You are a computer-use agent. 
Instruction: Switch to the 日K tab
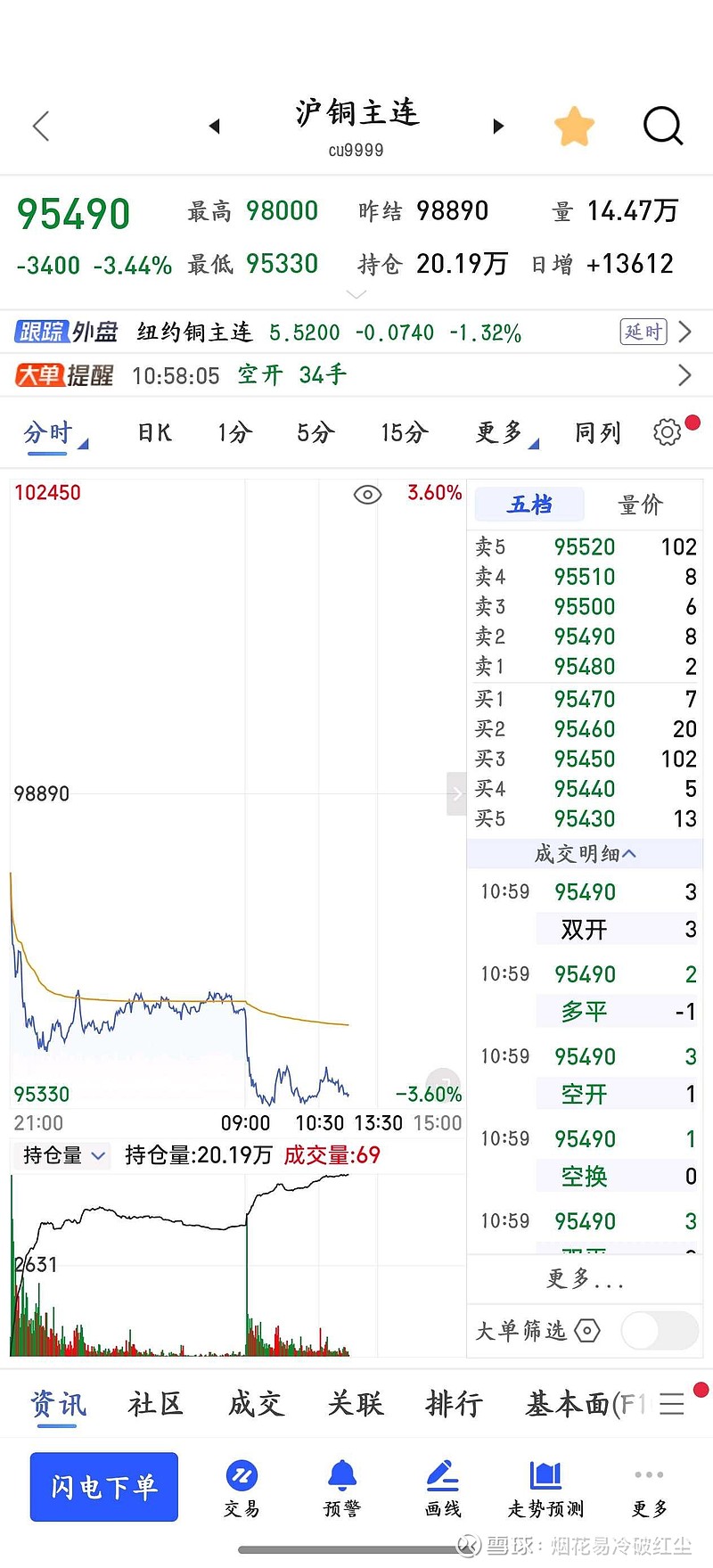153,431
